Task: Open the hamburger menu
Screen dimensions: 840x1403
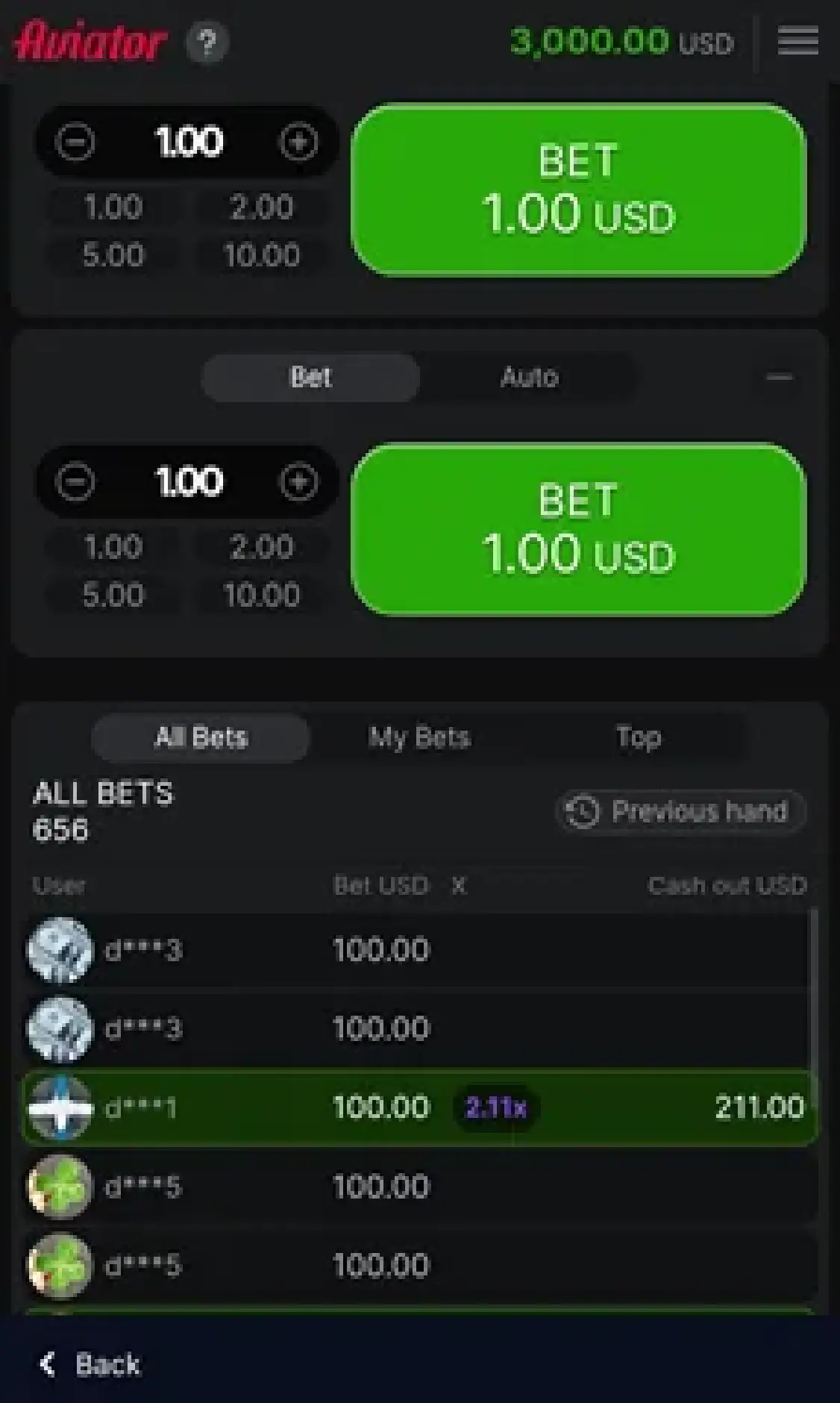Action: [797, 41]
